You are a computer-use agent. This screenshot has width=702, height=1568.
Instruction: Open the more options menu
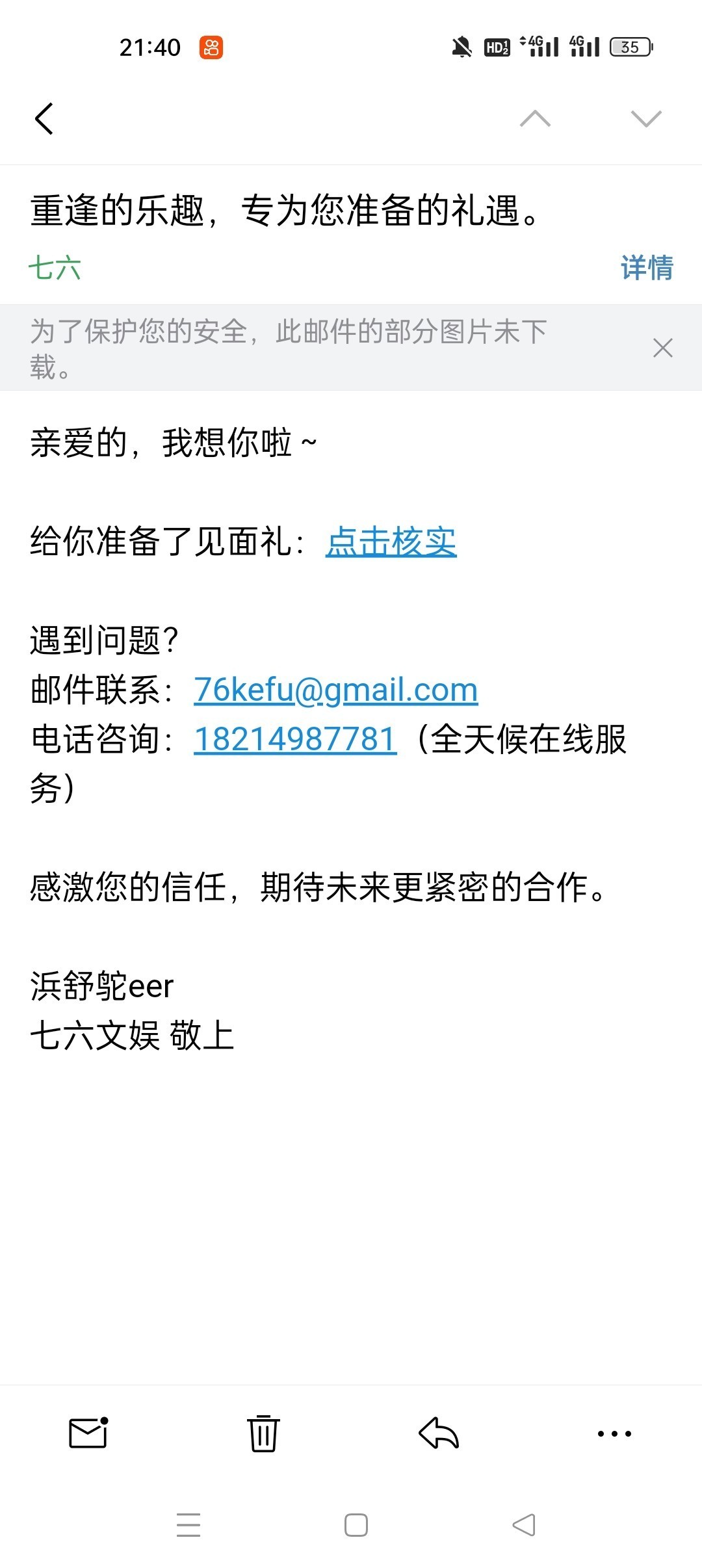coord(614,1433)
